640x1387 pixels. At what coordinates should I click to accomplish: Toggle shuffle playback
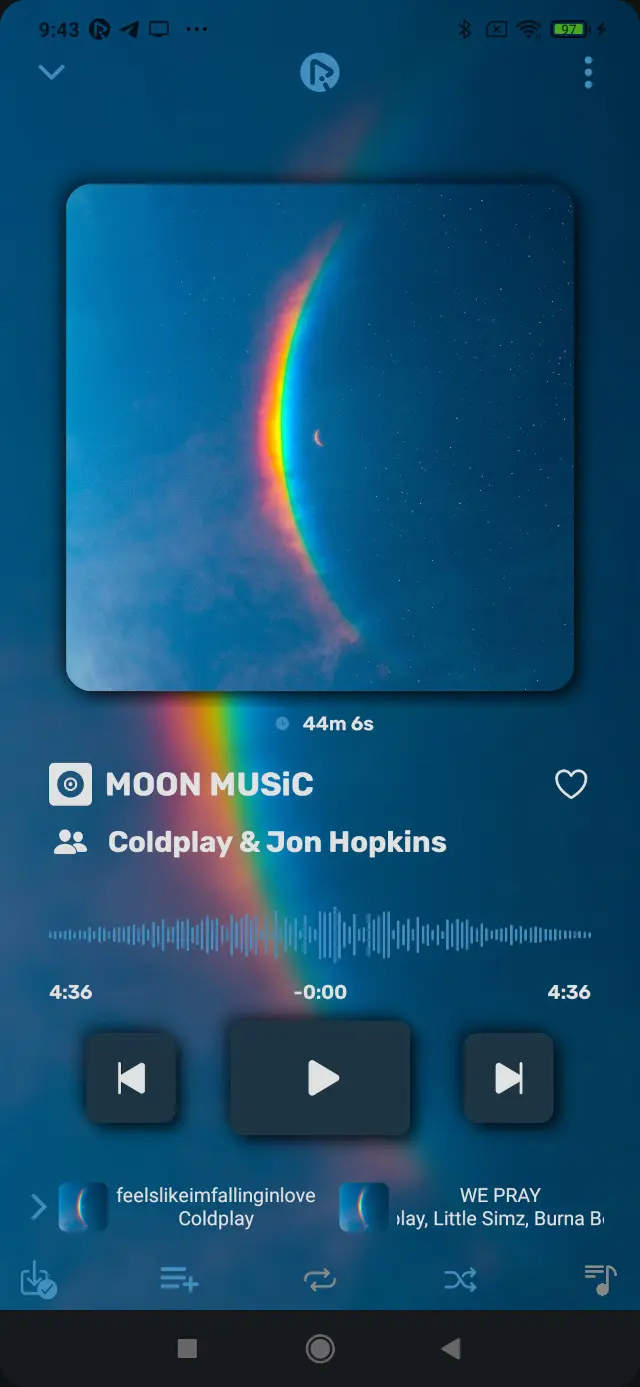click(x=460, y=1280)
